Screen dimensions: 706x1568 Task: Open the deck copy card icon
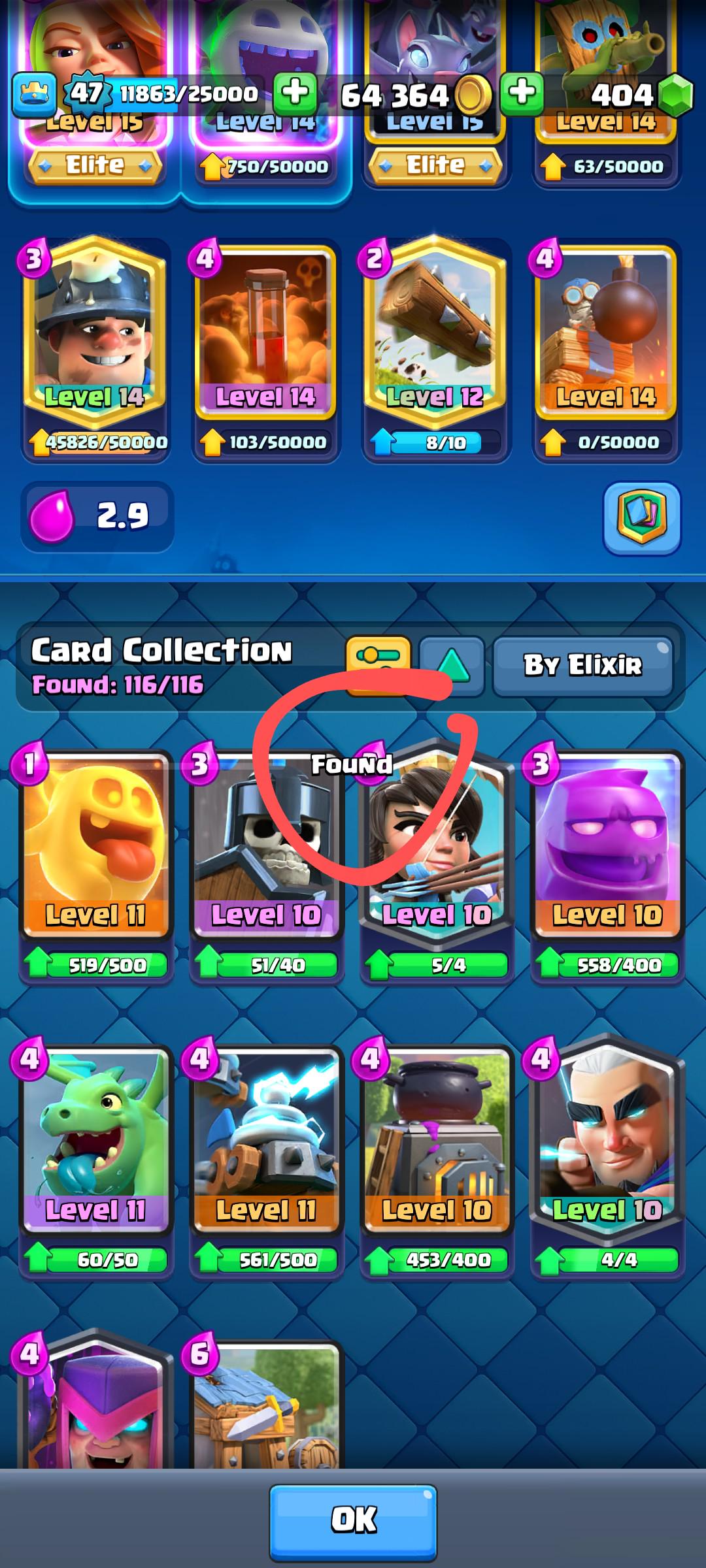pyautogui.click(x=641, y=518)
